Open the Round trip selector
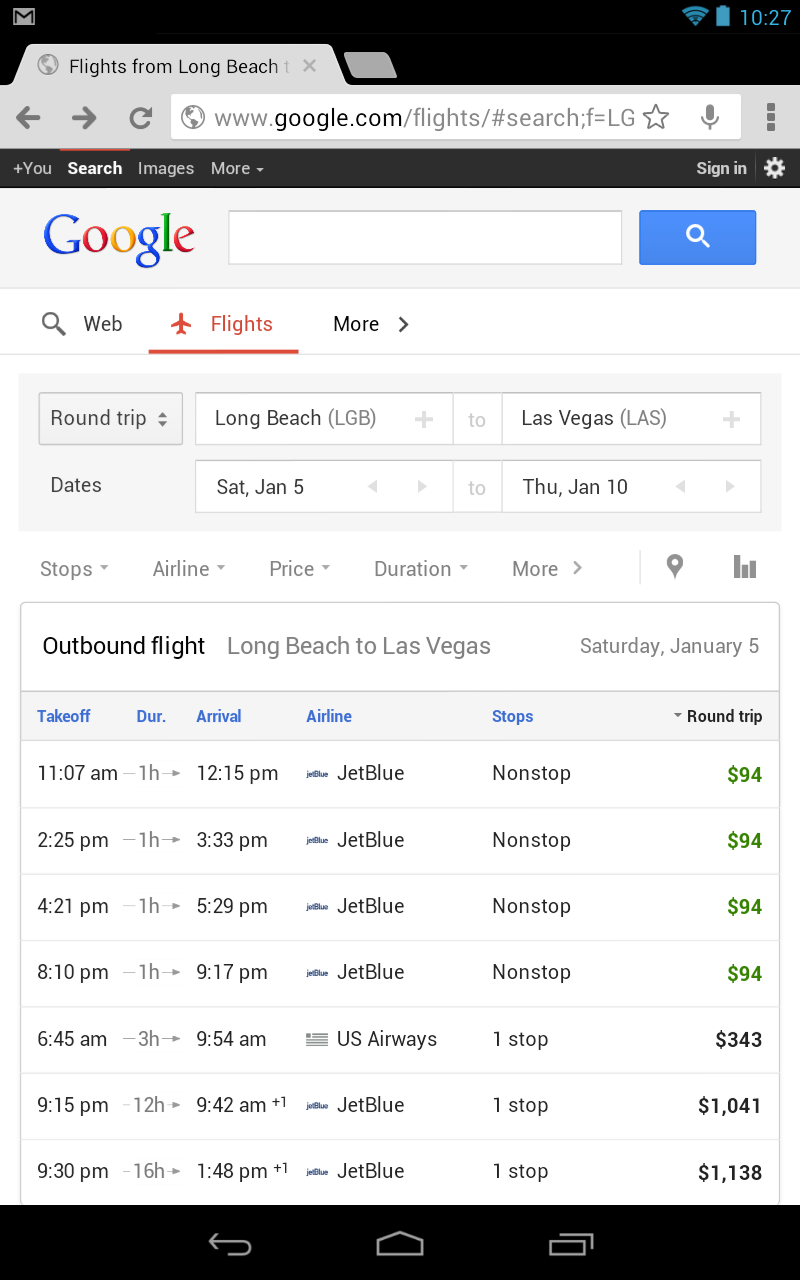Viewport: 800px width, 1280px height. pos(110,418)
